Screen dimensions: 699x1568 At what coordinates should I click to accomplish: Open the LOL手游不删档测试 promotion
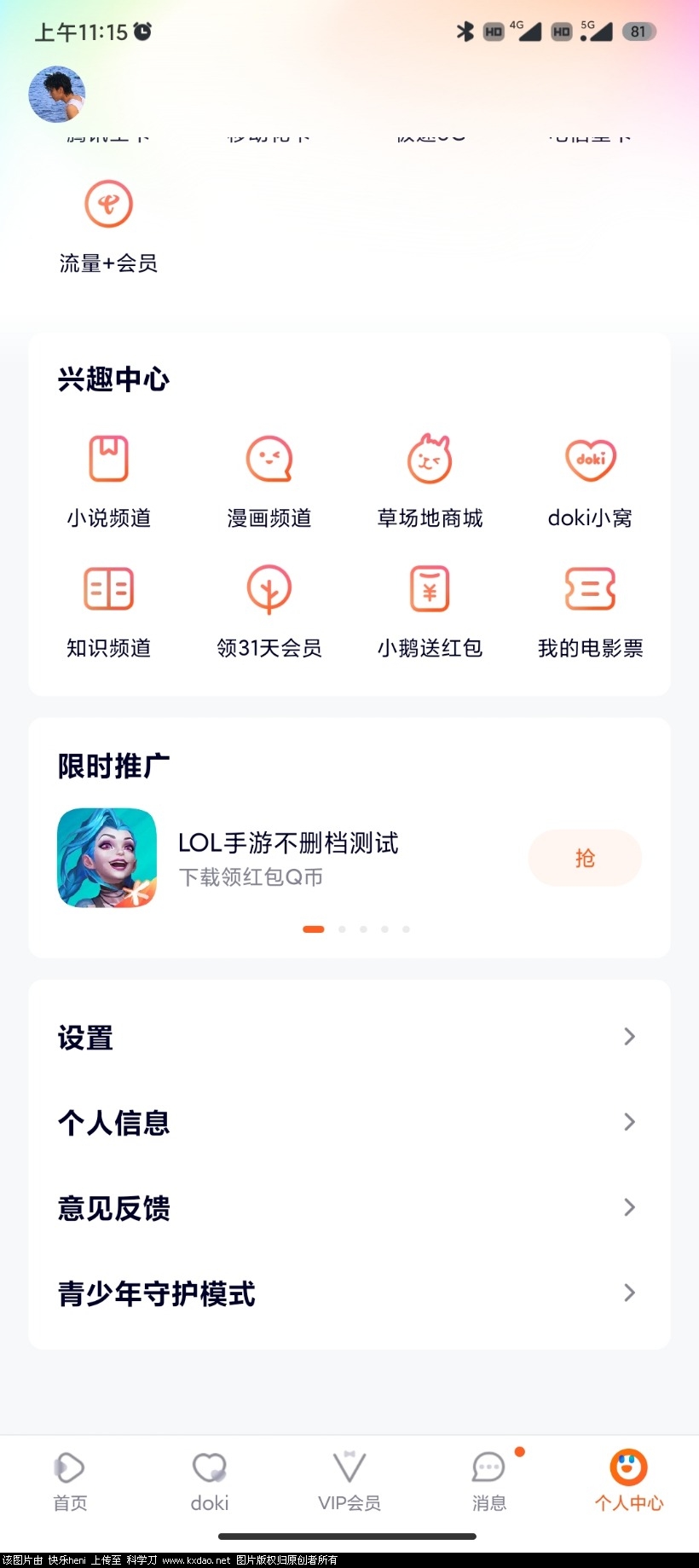click(288, 858)
